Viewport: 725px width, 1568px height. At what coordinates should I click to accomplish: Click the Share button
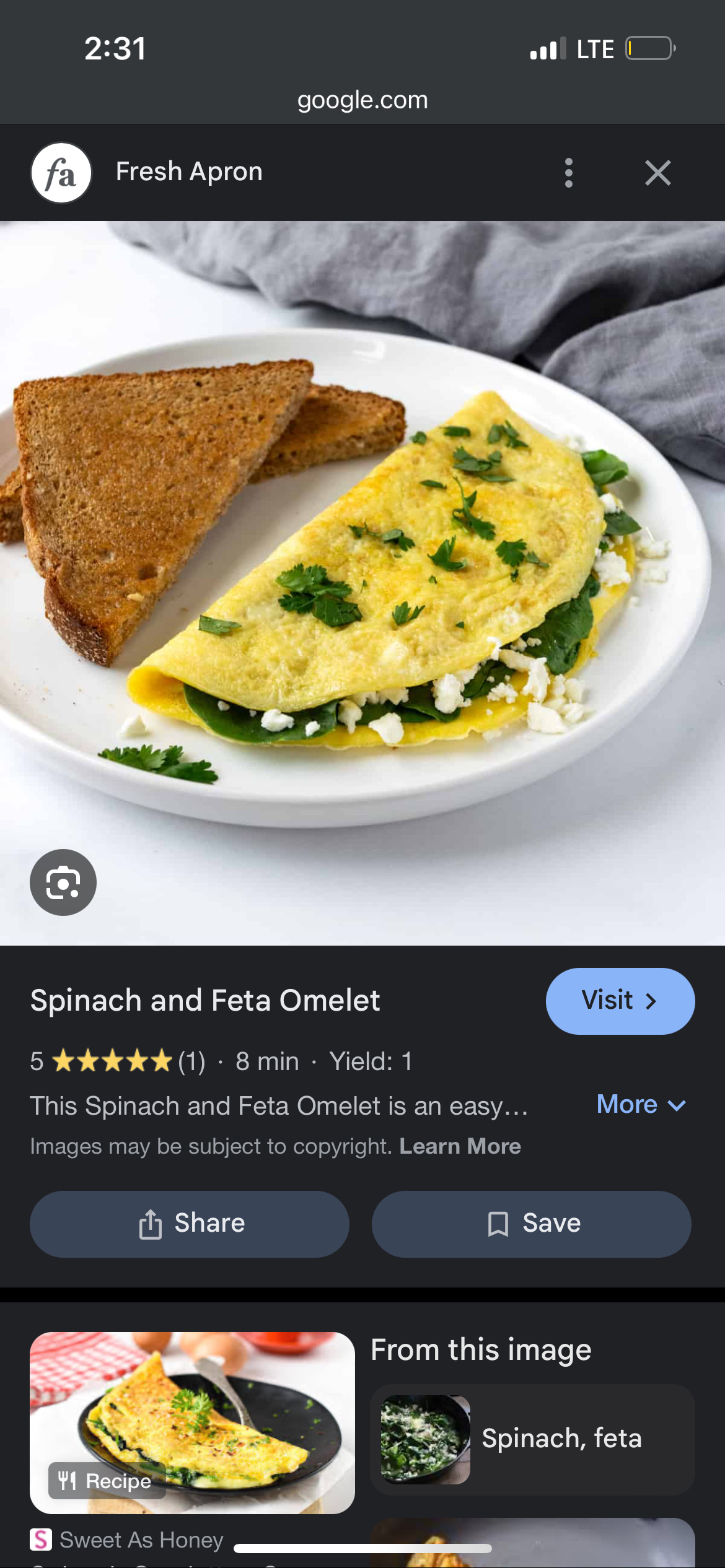(189, 1222)
